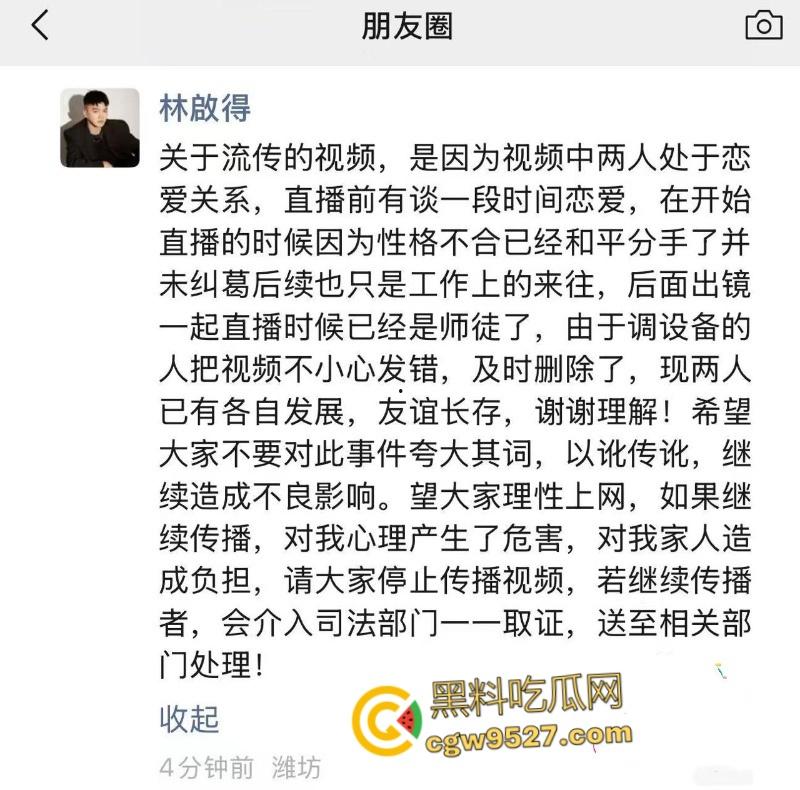Collapse the post with 收起
Screen dimensions: 800x790
click(188, 718)
